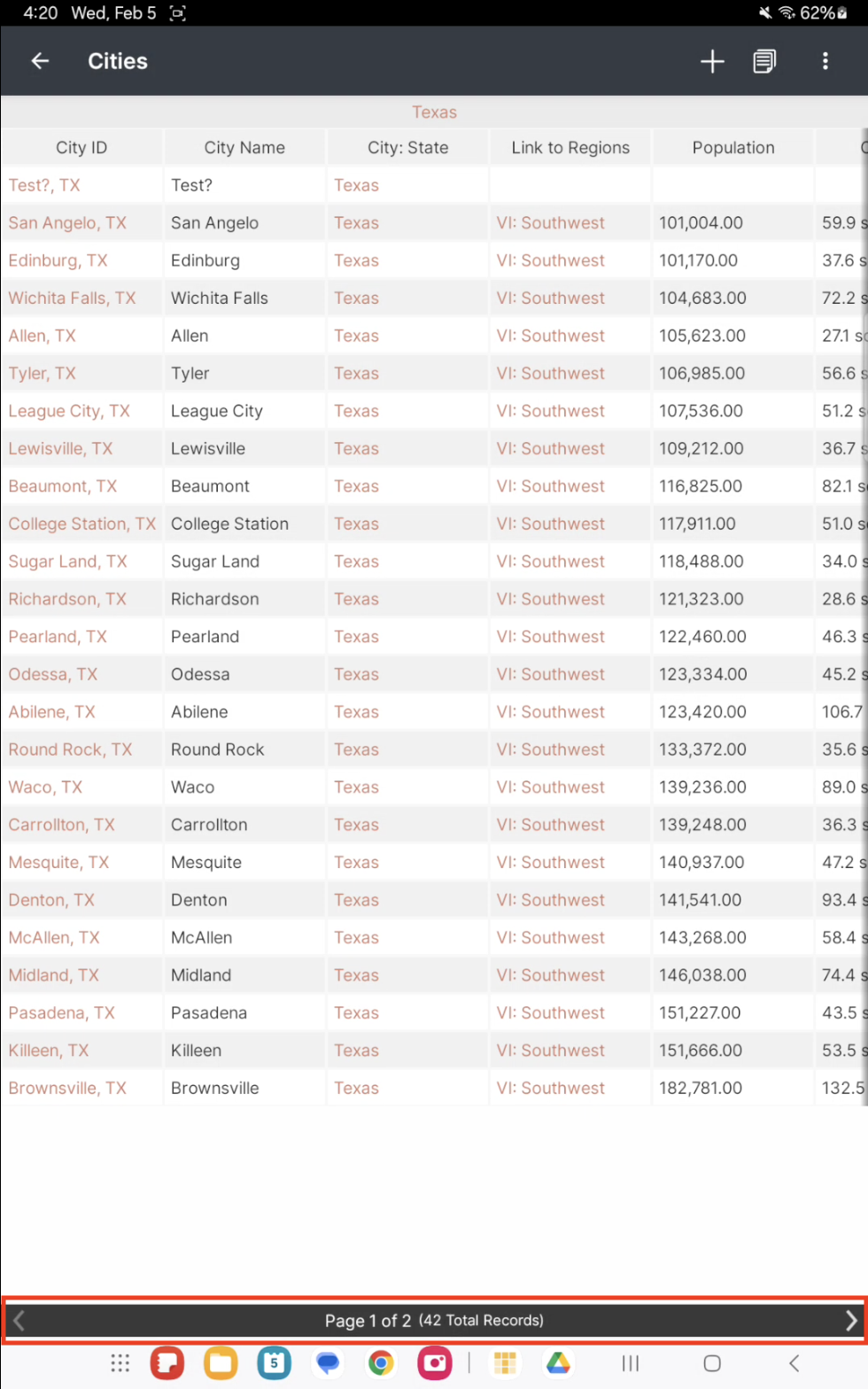
Task: Open the San Angelo, TX record
Action: click(67, 223)
